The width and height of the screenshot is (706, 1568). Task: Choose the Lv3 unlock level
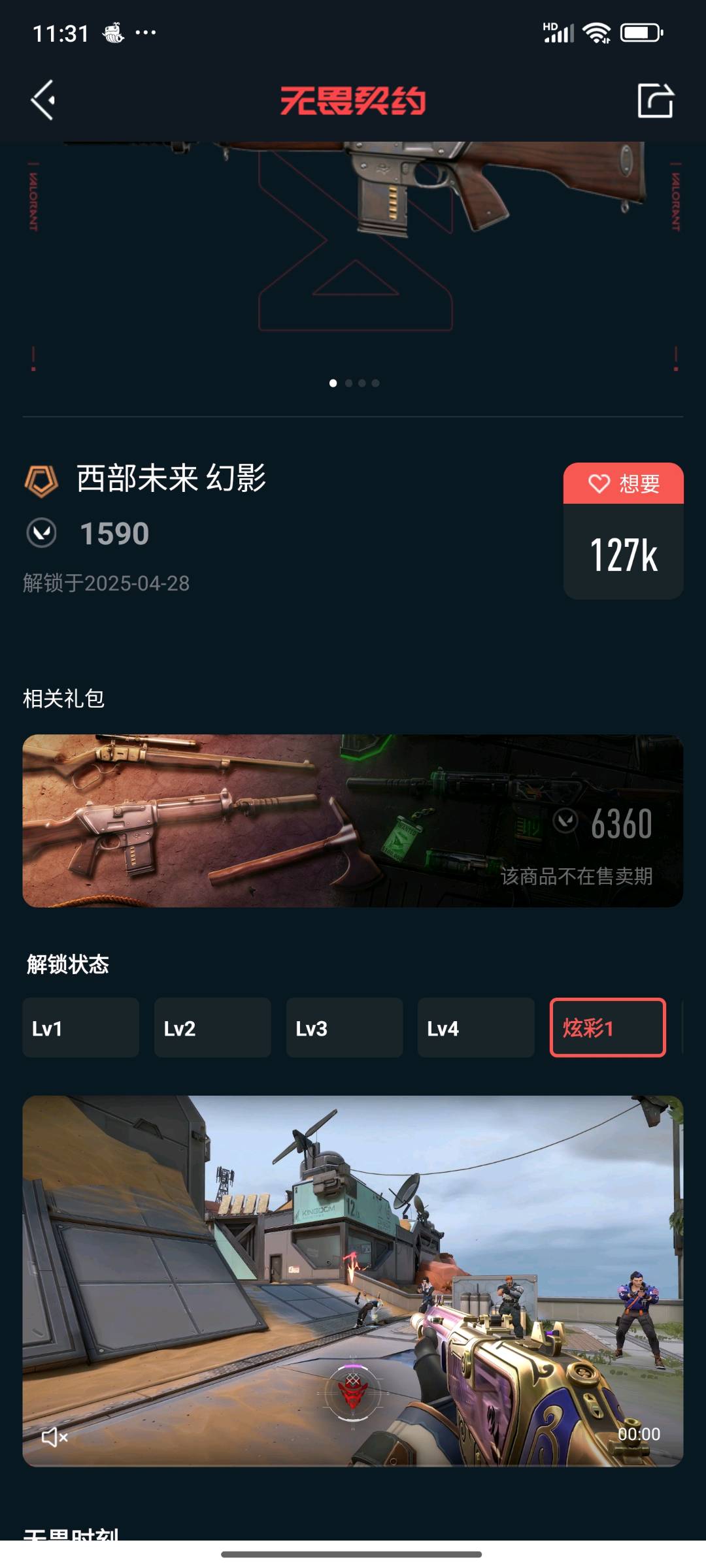click(344, 1028)
